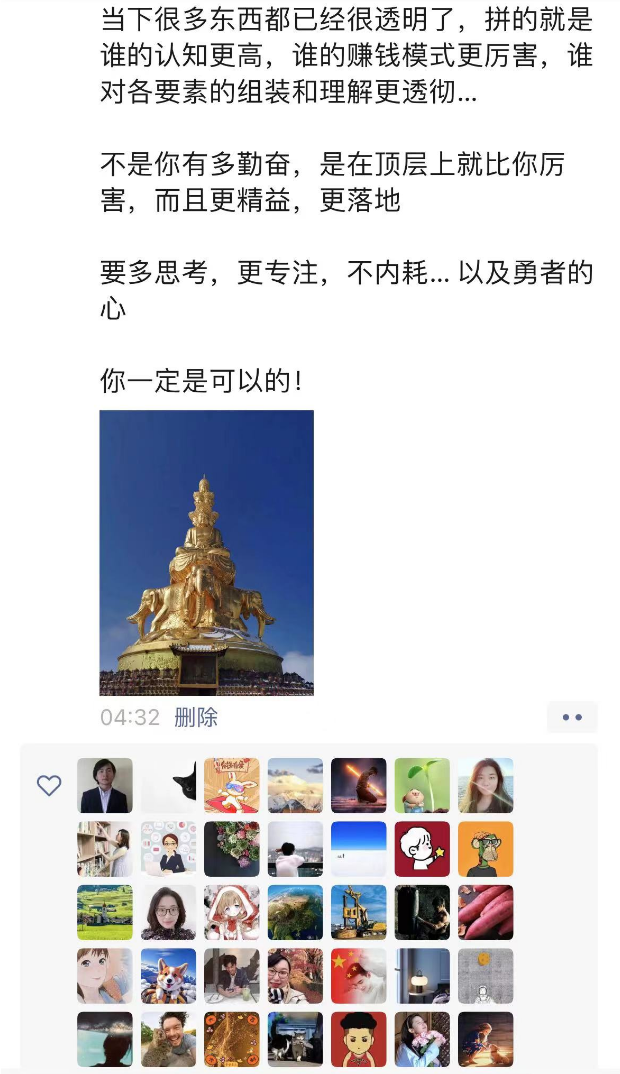This screenshot has width=620, height=1074.
Task: Open the two-dot like/comment menu
Action: pos(572,717)
